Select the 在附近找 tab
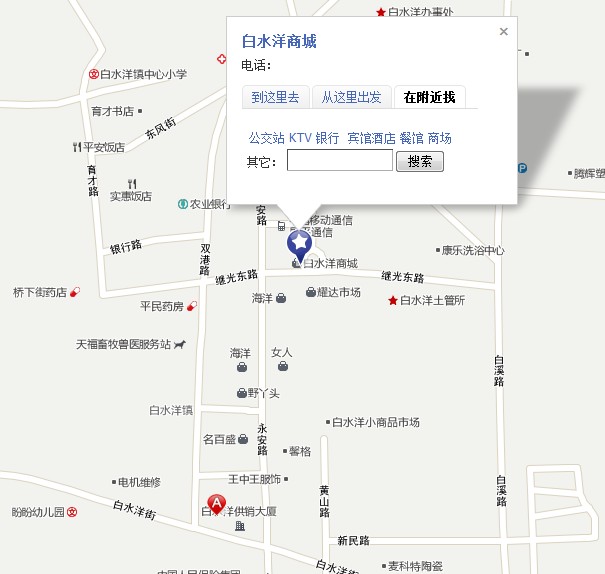The width and height of the screenshot is (605, 574). [x=429, y=97]
